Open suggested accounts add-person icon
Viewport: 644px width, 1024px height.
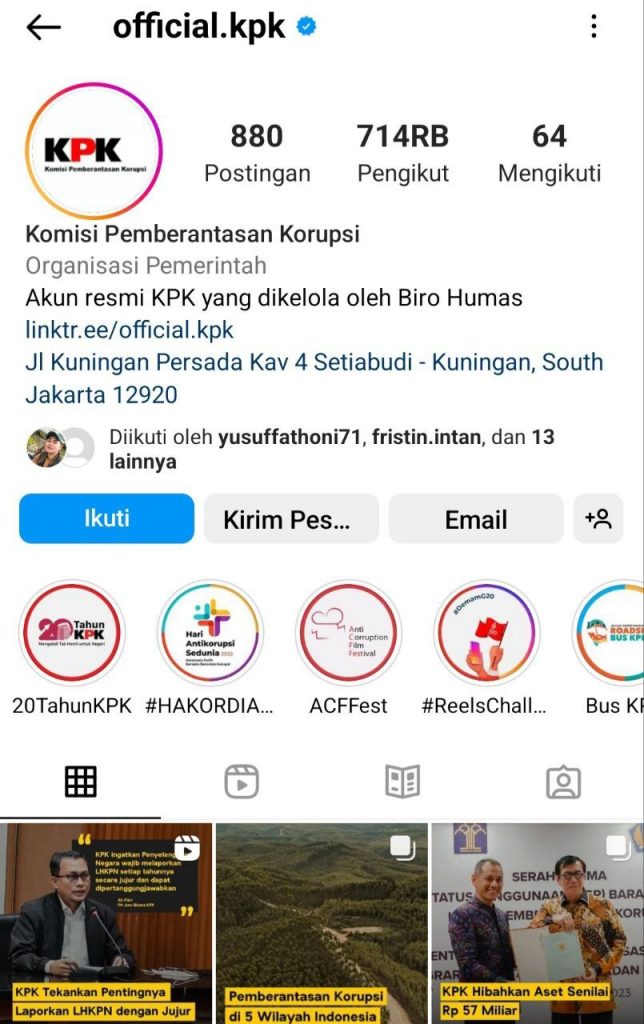pyautogui.click(x=598, y=519)
